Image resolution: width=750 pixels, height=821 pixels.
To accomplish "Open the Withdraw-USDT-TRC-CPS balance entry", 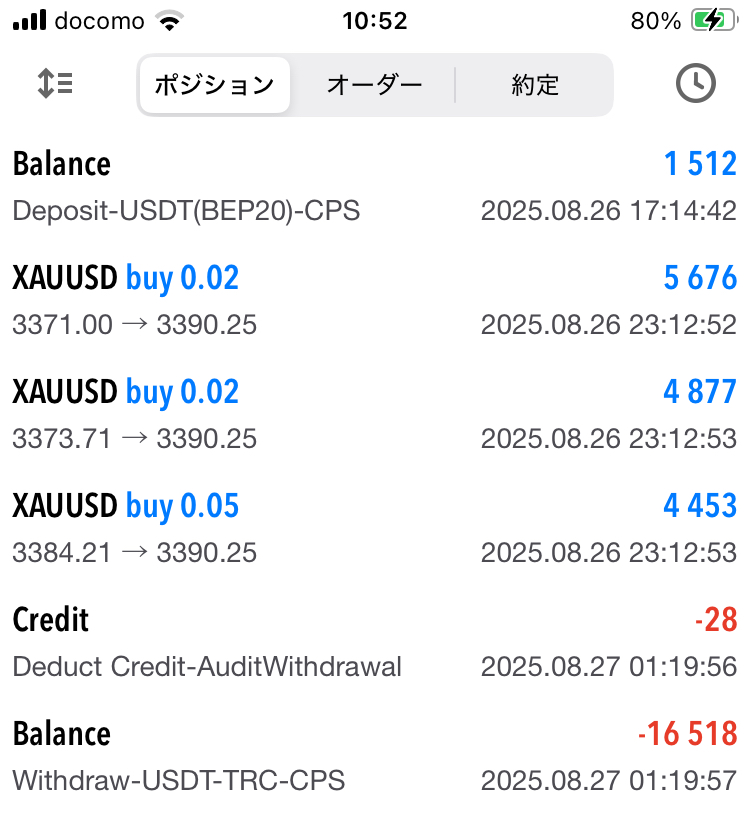I will click(375, 756).
